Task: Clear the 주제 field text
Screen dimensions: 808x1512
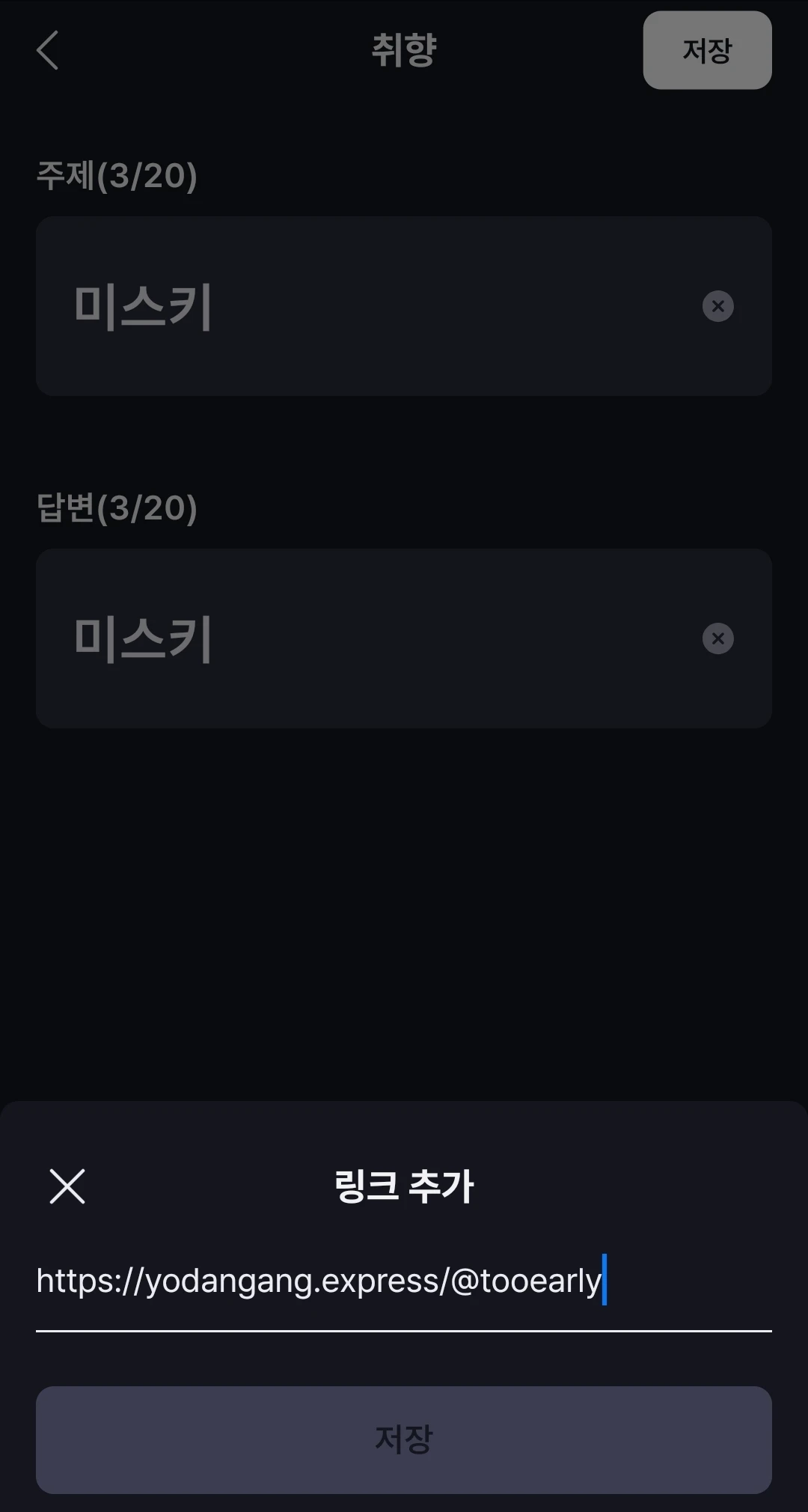Action: (x=718, y=306)
